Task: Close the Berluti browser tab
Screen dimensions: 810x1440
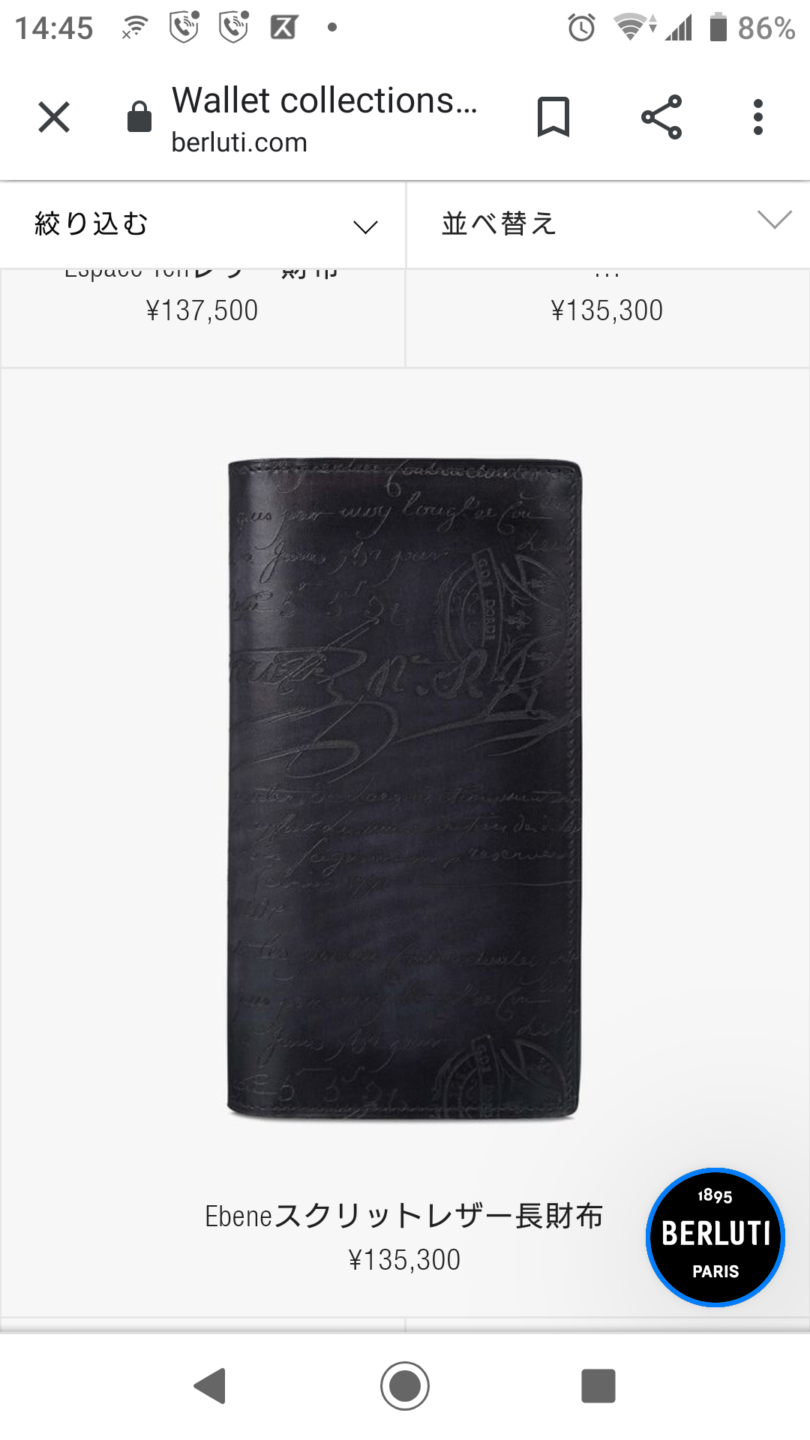Action: [x=54, y=118]
